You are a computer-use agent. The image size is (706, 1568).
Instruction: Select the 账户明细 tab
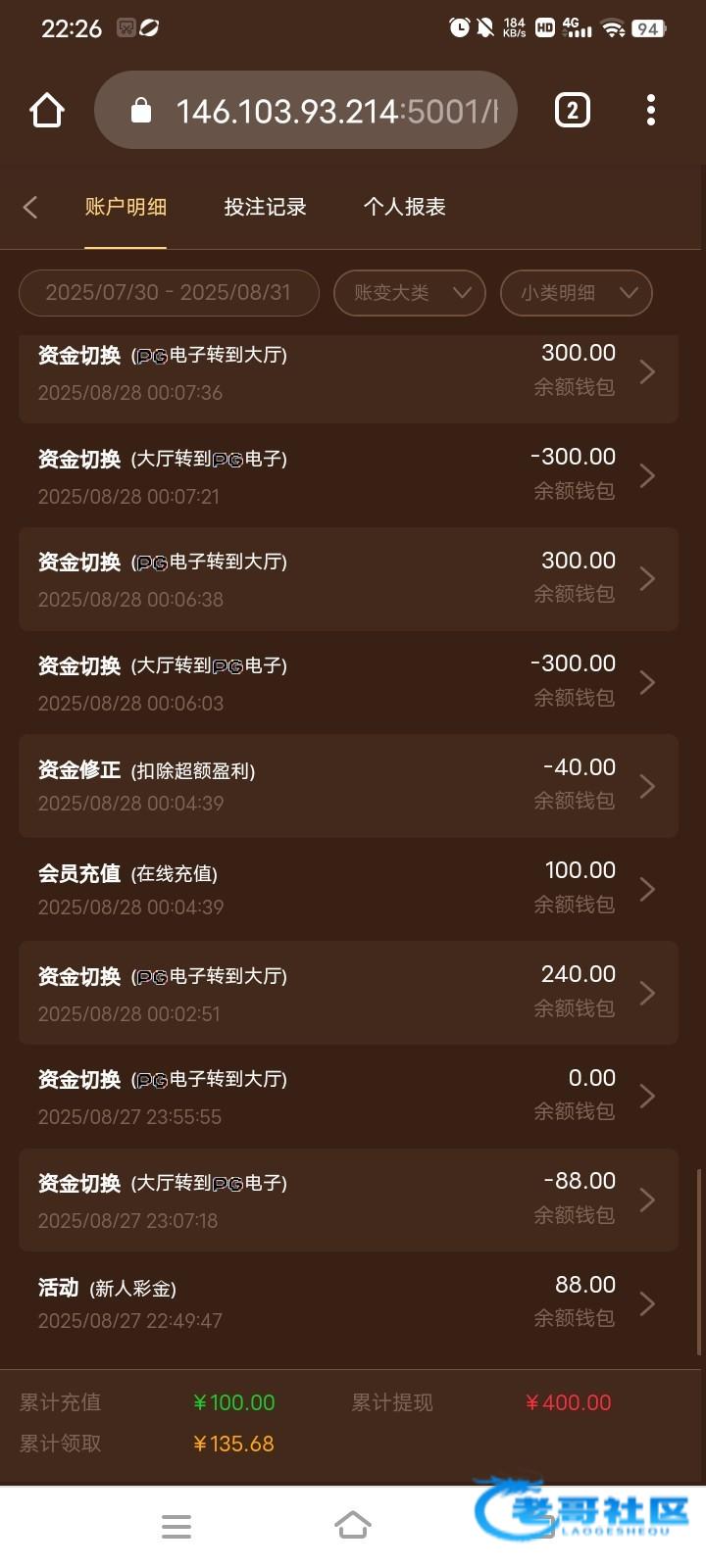tap(126, 207)
